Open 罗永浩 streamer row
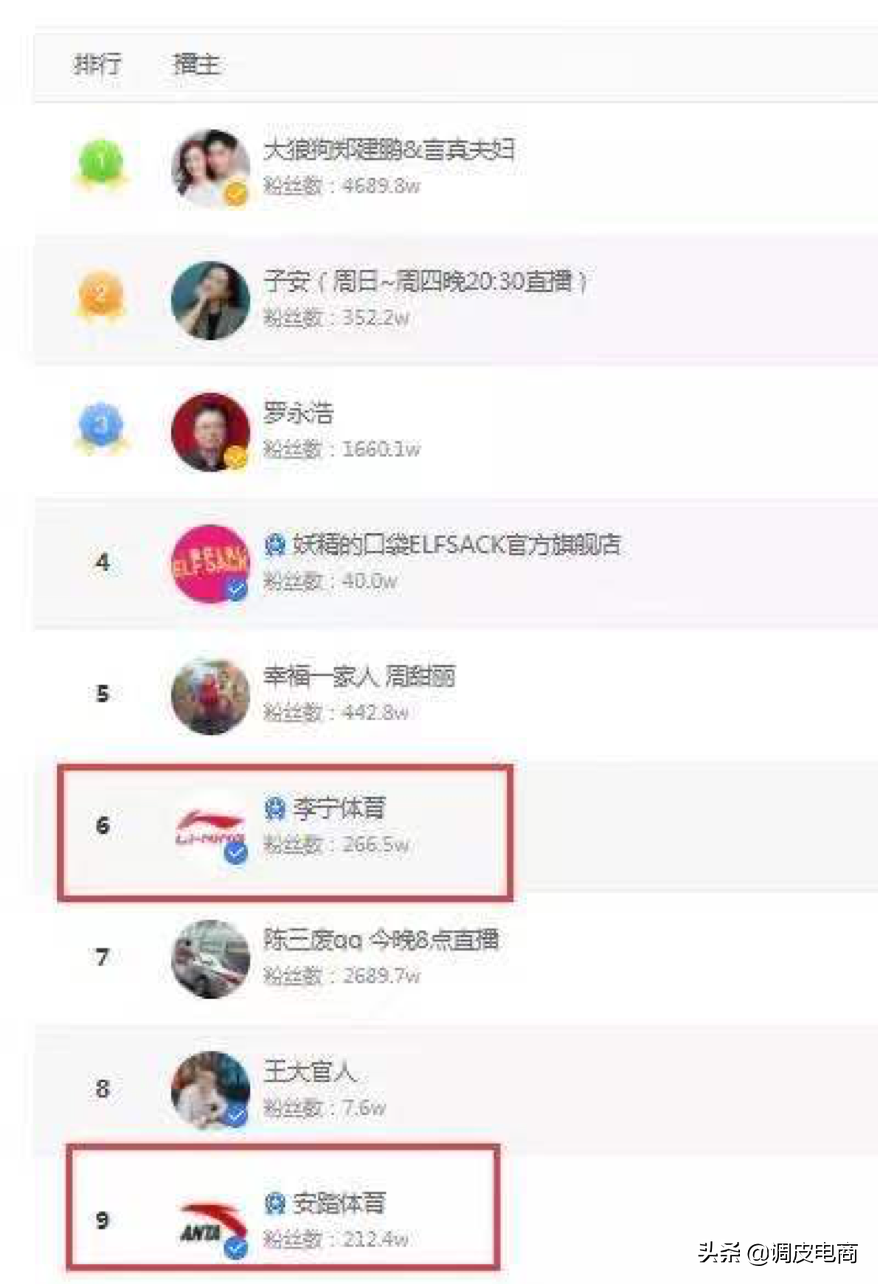 point(298,414)
